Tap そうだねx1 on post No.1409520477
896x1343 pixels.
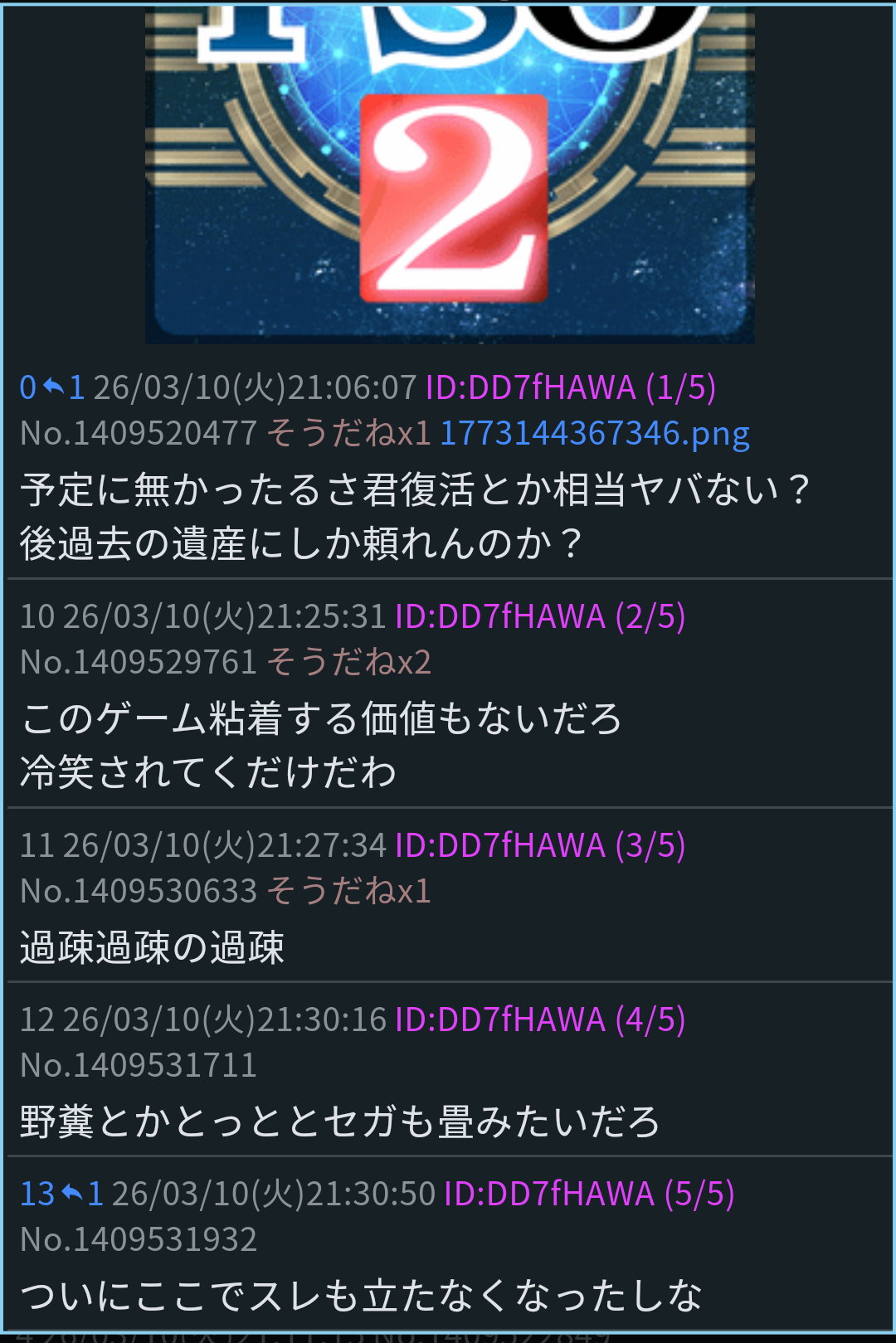pos(348,433)
